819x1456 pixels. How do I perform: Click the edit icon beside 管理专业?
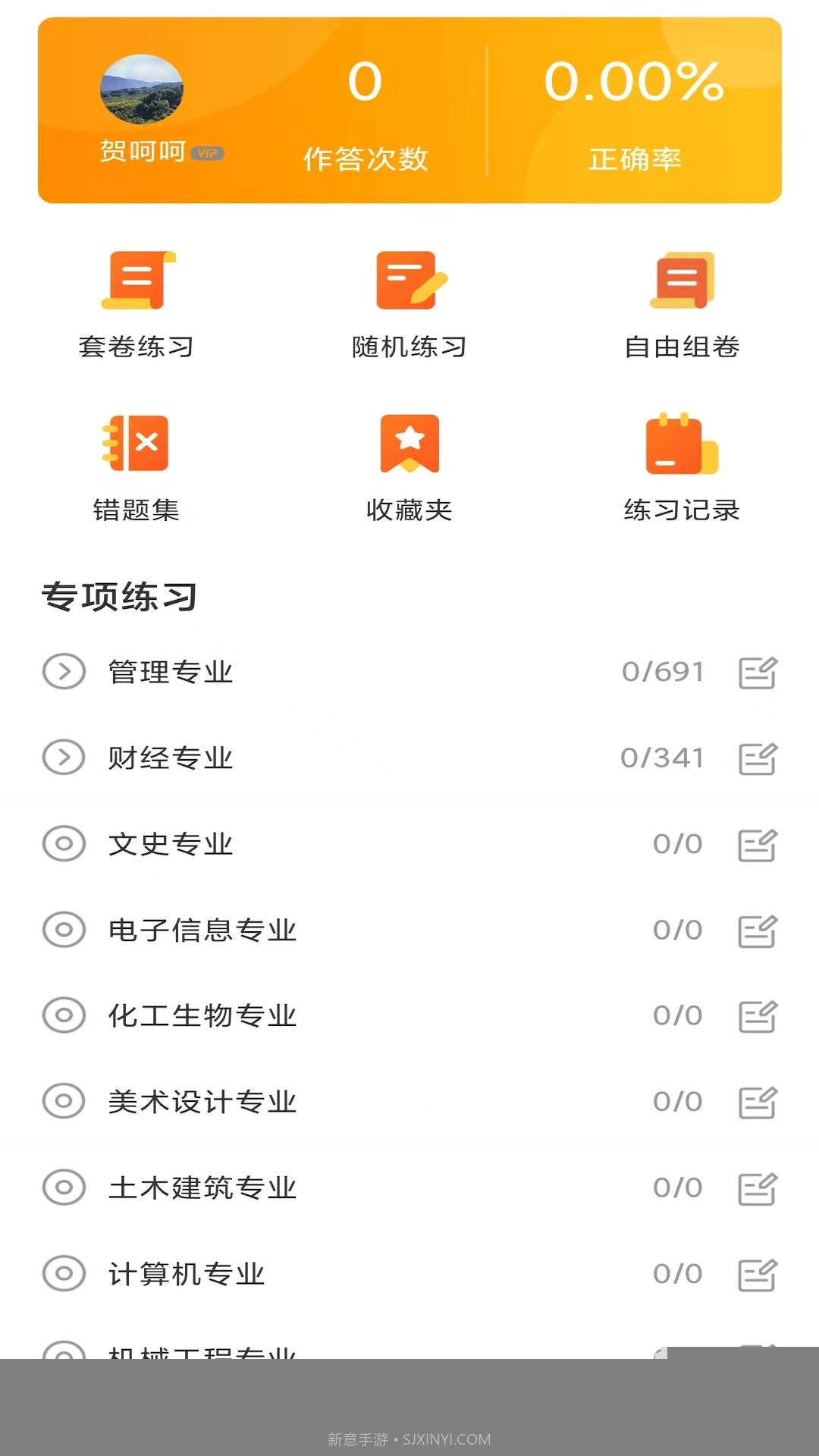[x=758, y=671]
